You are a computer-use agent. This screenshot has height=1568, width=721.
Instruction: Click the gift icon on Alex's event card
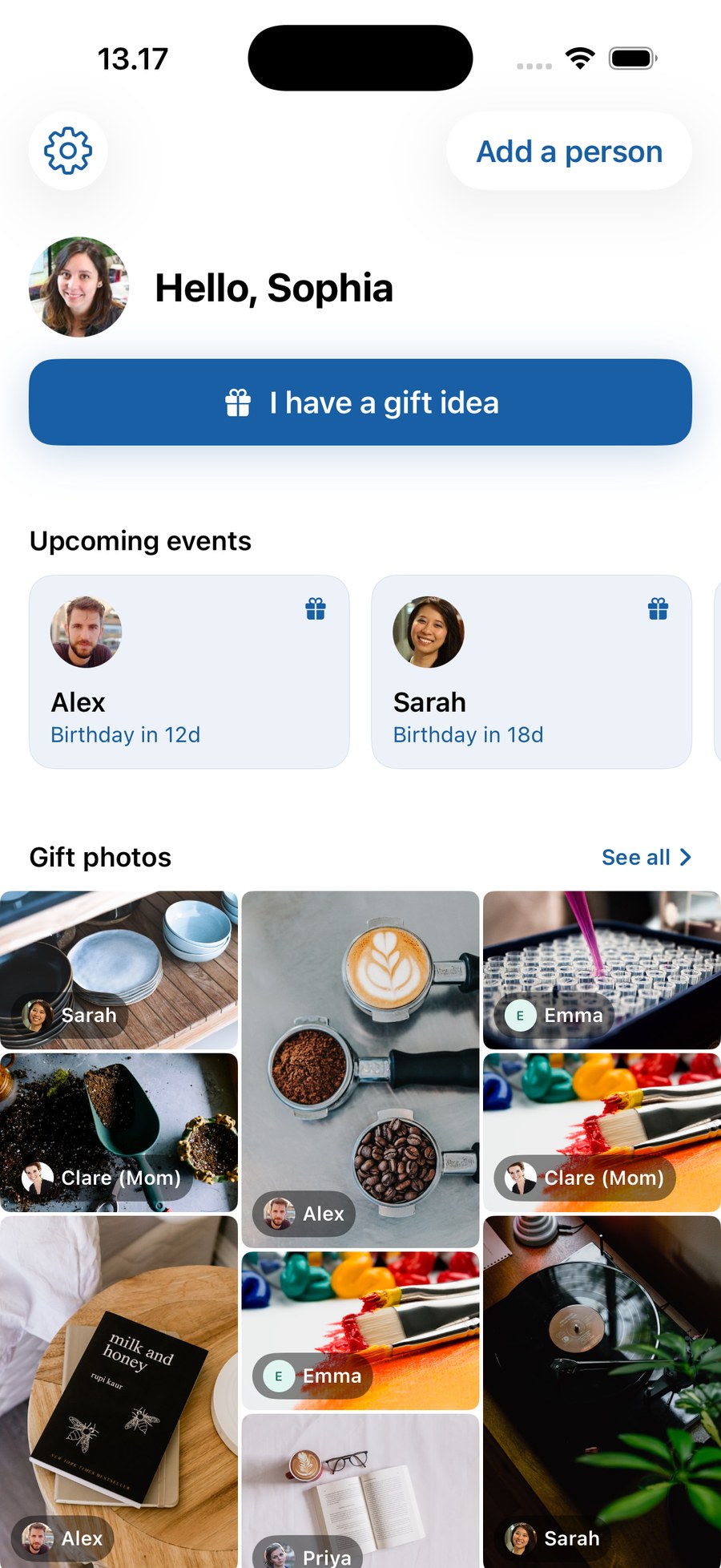[316, 610]
